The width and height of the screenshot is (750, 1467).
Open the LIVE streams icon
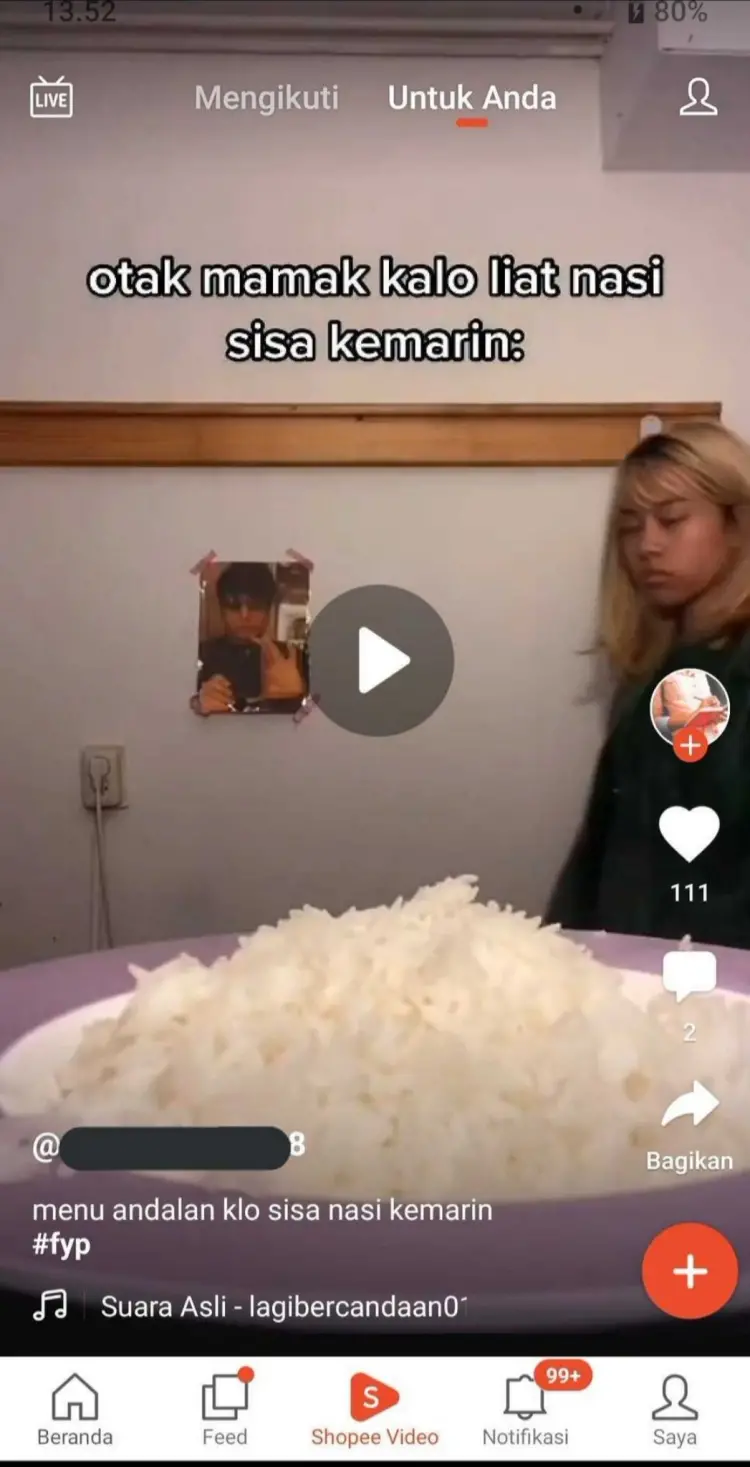tap(51, 98)
